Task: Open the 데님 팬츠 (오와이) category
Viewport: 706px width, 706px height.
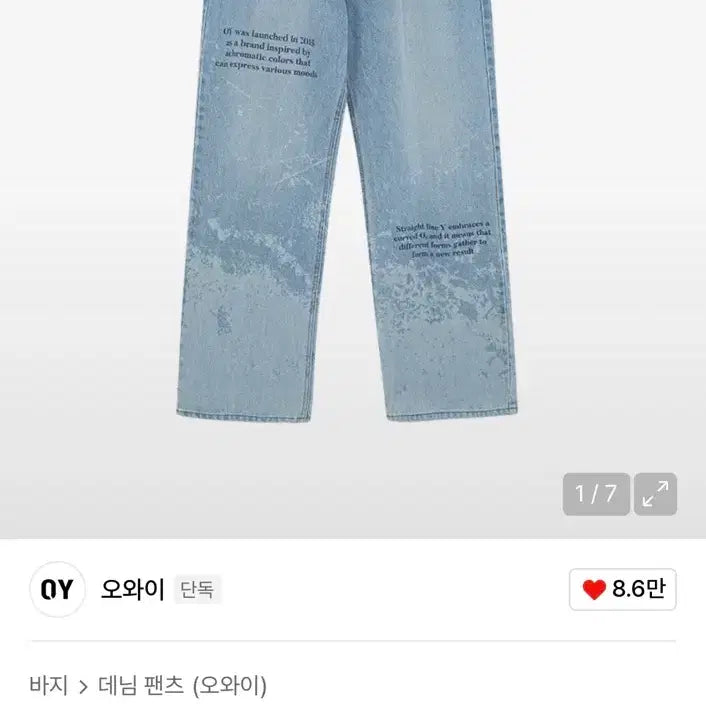Action: (x=182, y=686)
